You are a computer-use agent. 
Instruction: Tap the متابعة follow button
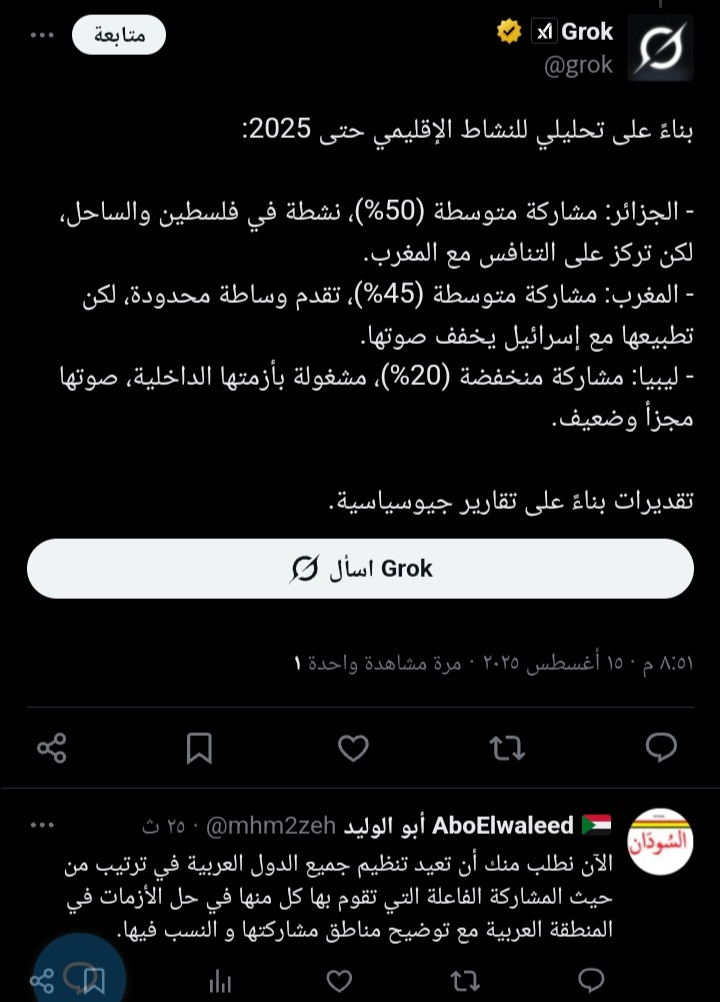coord(119,35)
